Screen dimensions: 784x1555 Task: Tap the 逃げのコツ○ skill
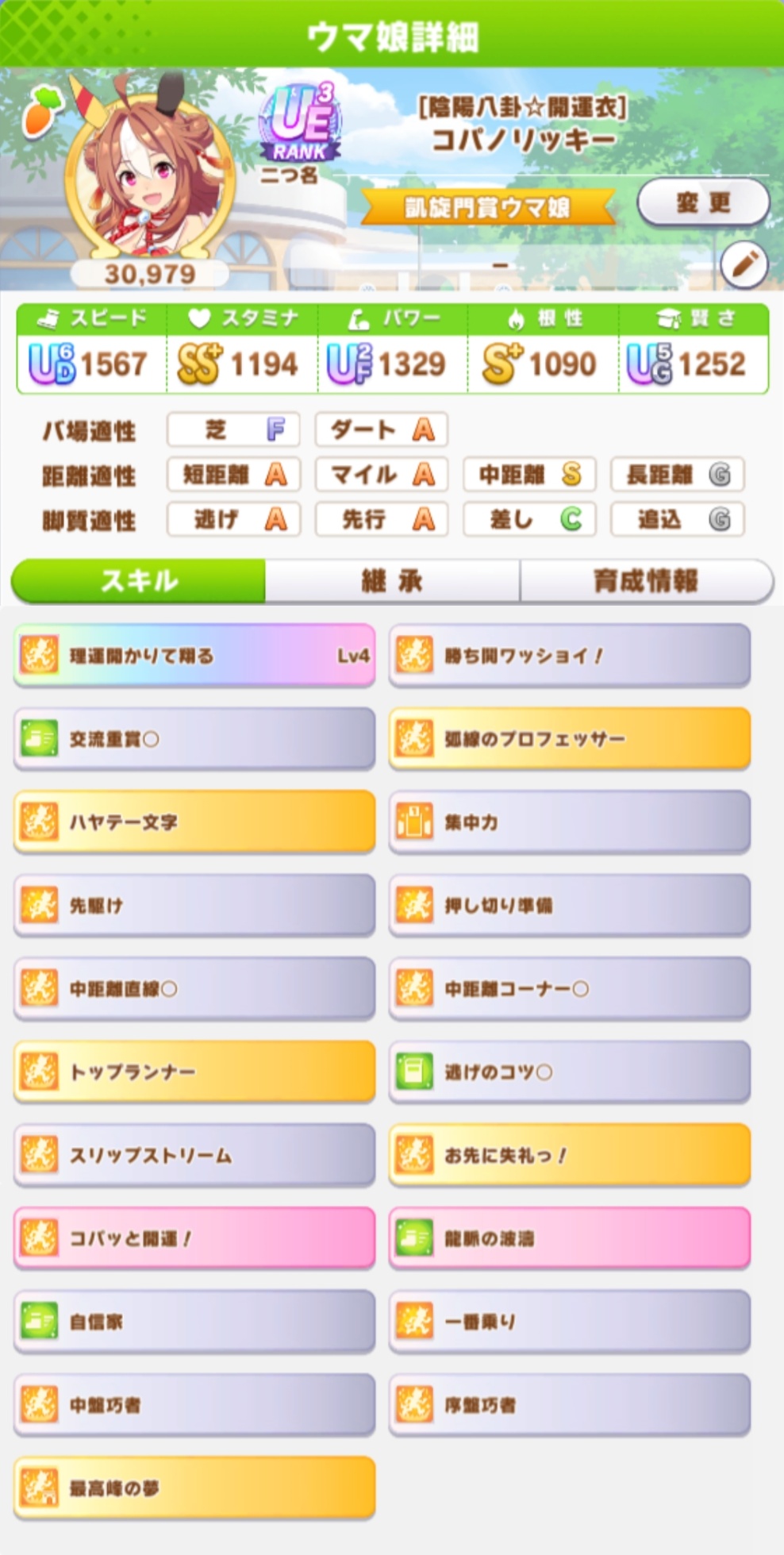point(569,1072)
